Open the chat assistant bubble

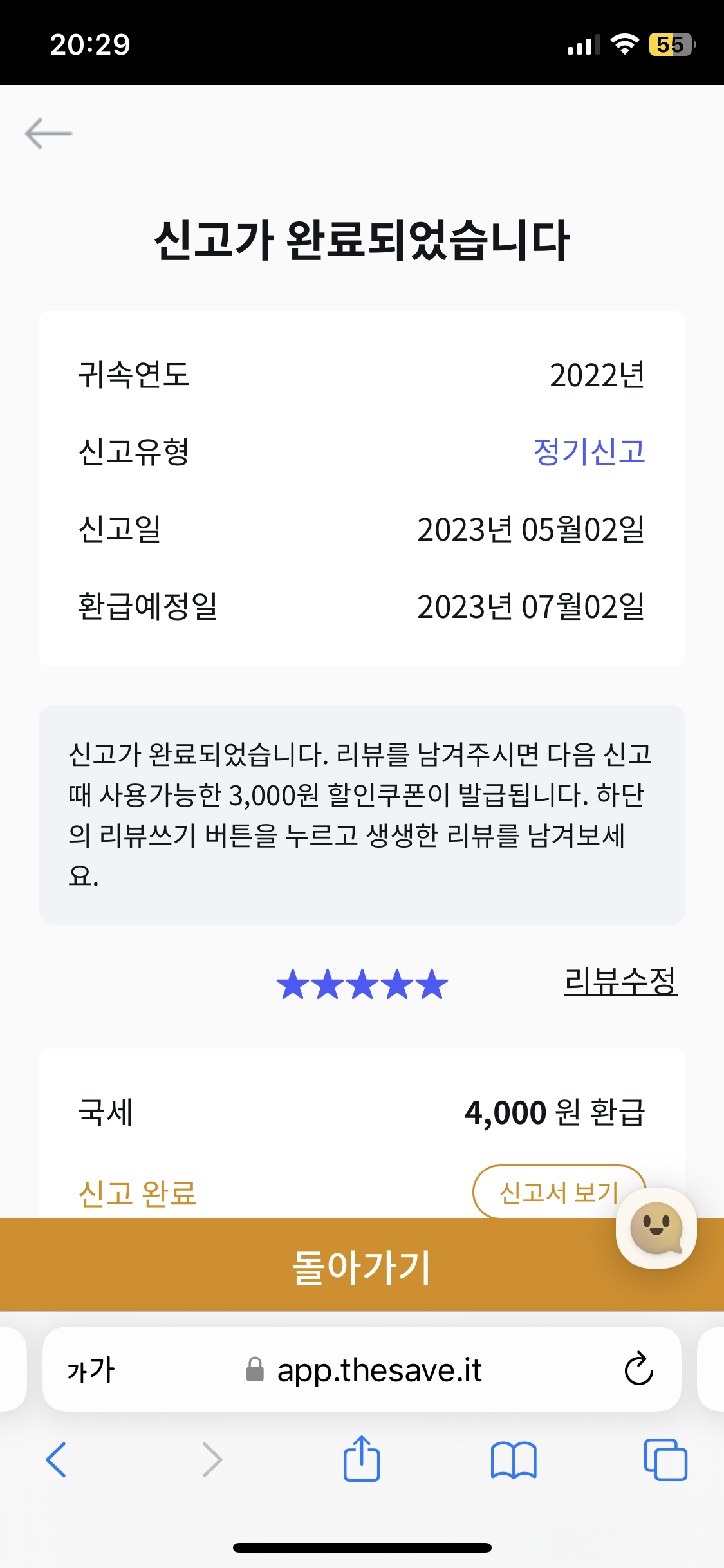(x=656, y=1228)
